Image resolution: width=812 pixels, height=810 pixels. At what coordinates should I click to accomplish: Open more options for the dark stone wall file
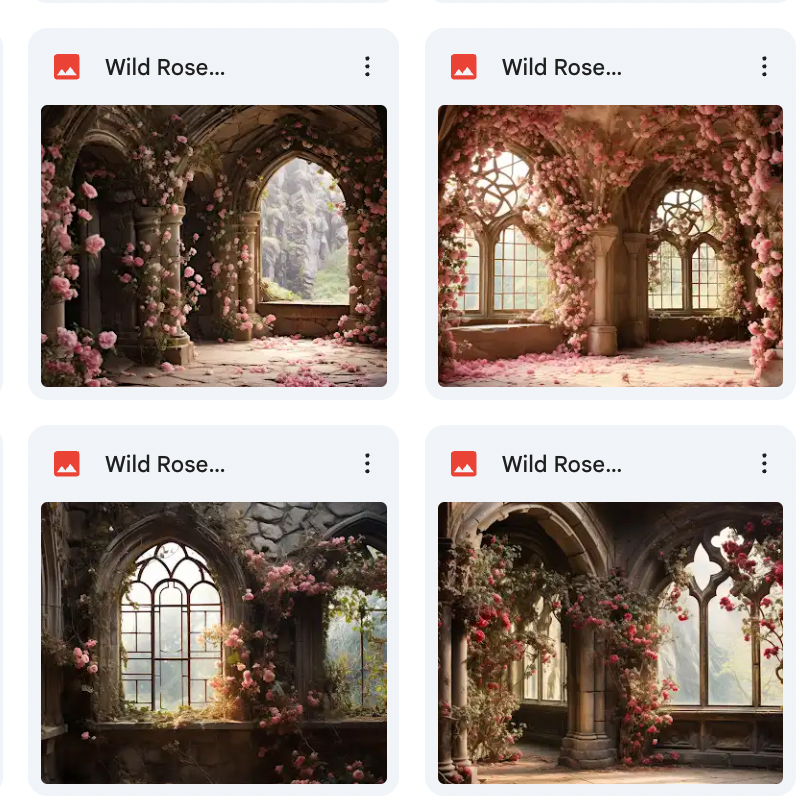(x=367, y=464)
